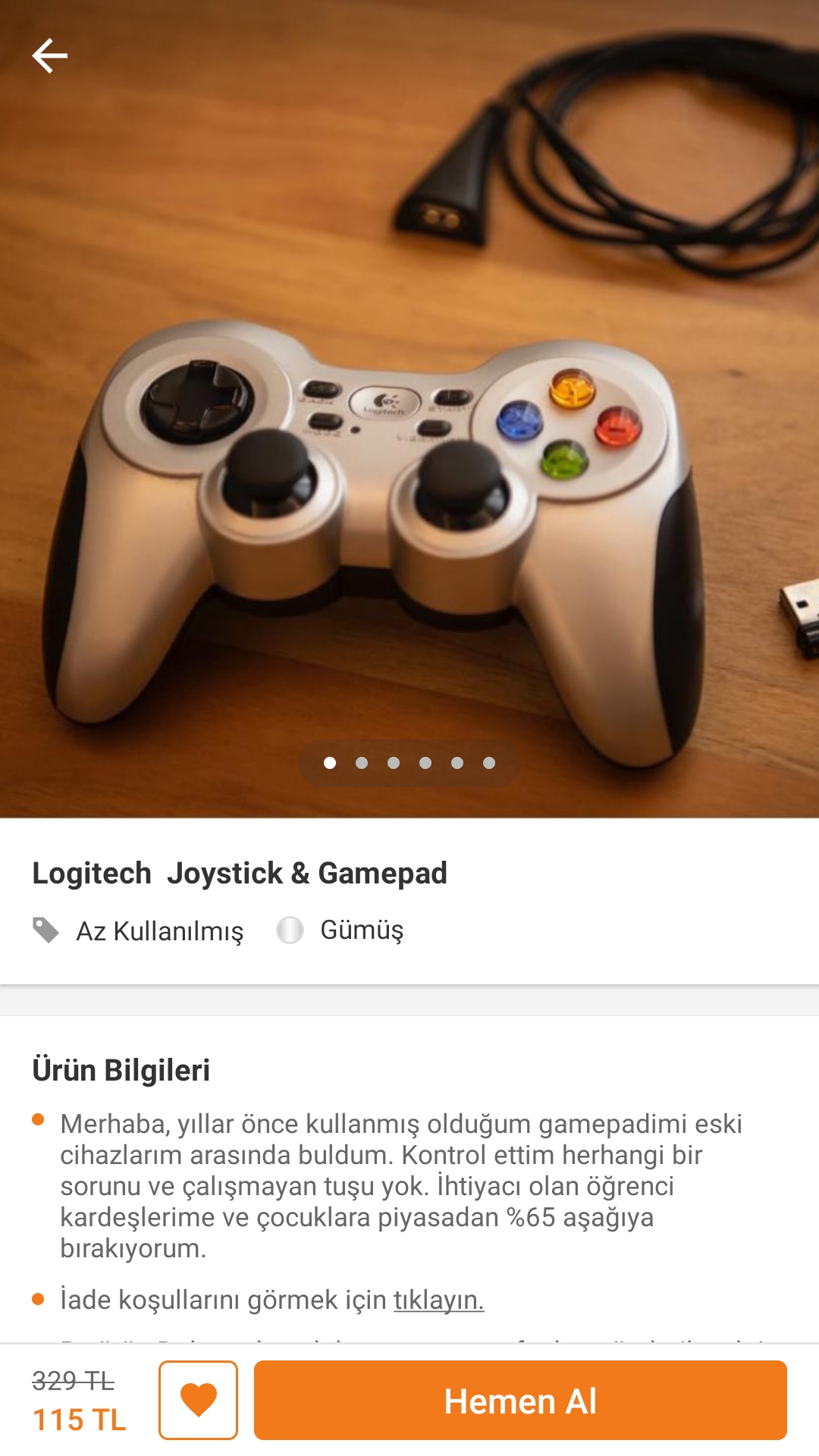The height and width of the screenshot is (1456, 819).
Task: Open the return conditions link 'tıklayın'
Action: coord(438,1300)
